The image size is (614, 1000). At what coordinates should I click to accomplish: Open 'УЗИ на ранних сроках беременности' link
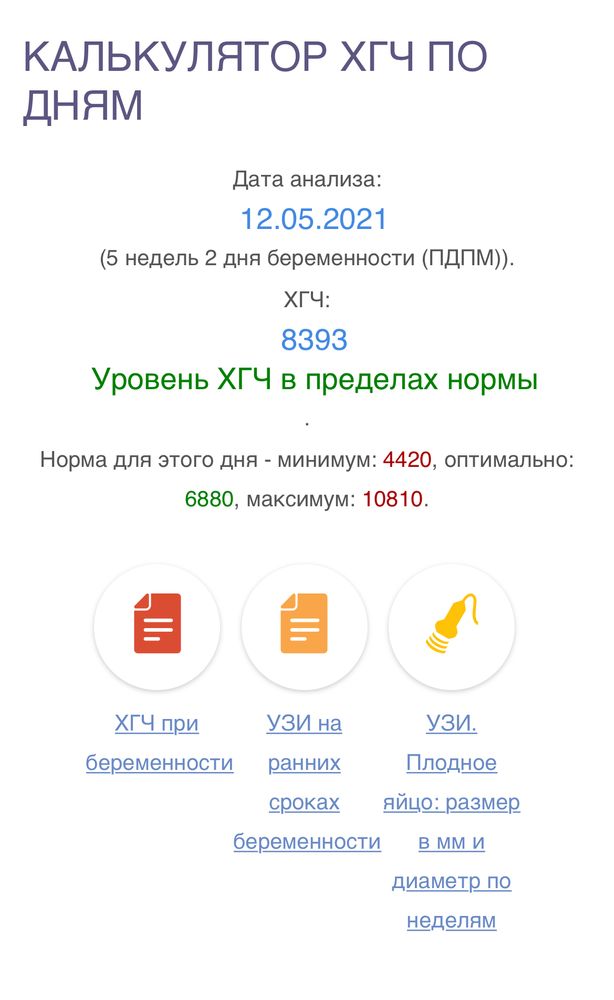[305, 782]
